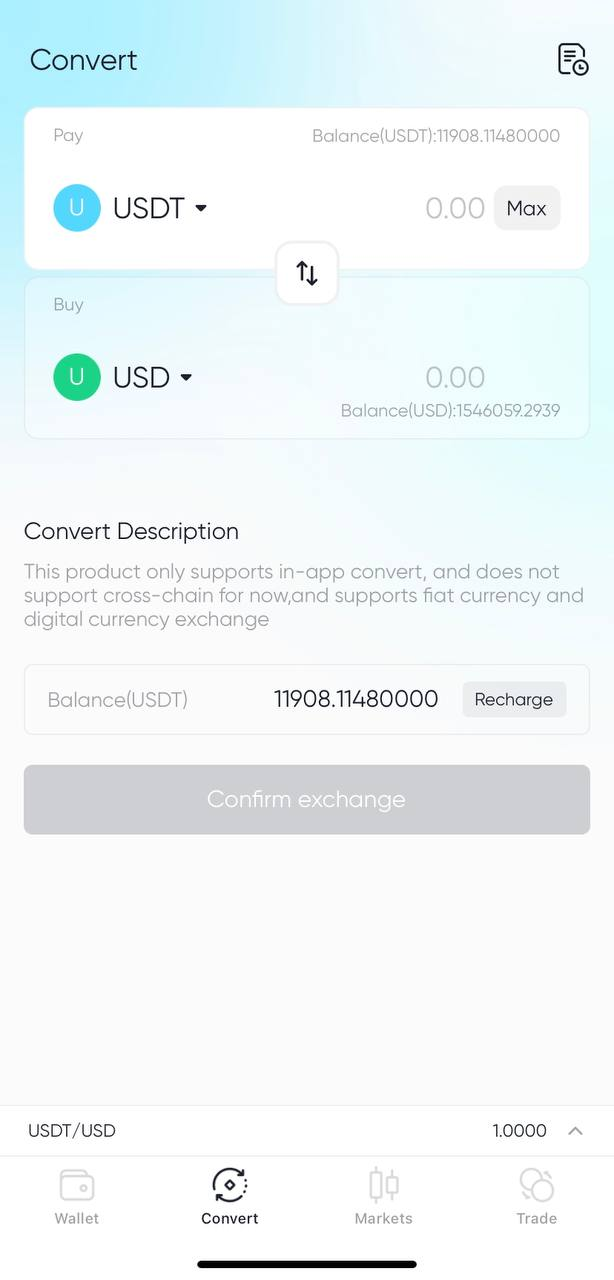The width and height of the screenshot is (614, 1280).
Task: Open the conversion history icon
Action: [573, 60]
